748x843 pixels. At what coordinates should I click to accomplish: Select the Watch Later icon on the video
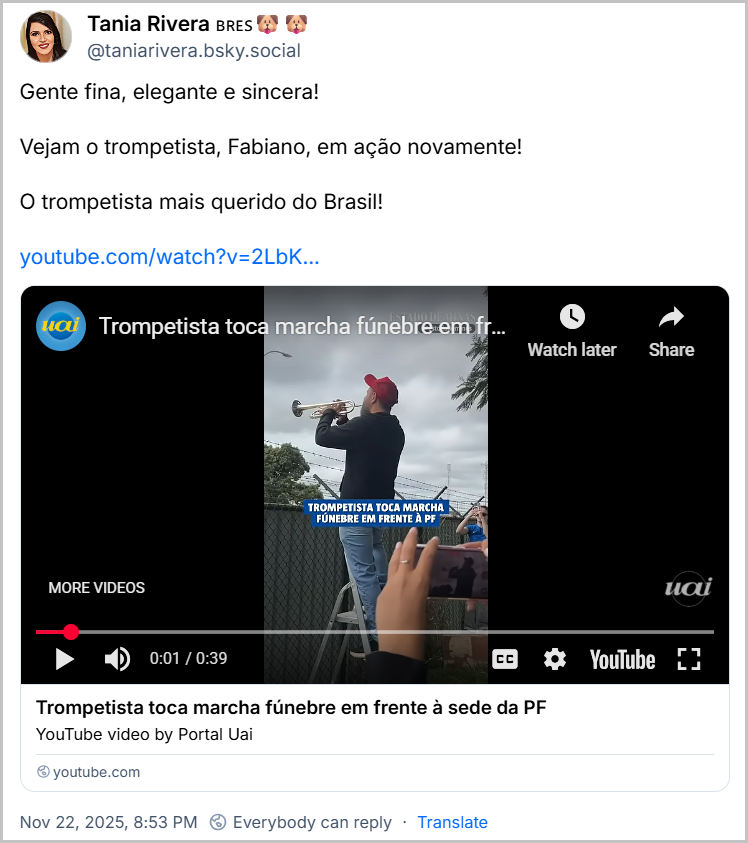571,315
